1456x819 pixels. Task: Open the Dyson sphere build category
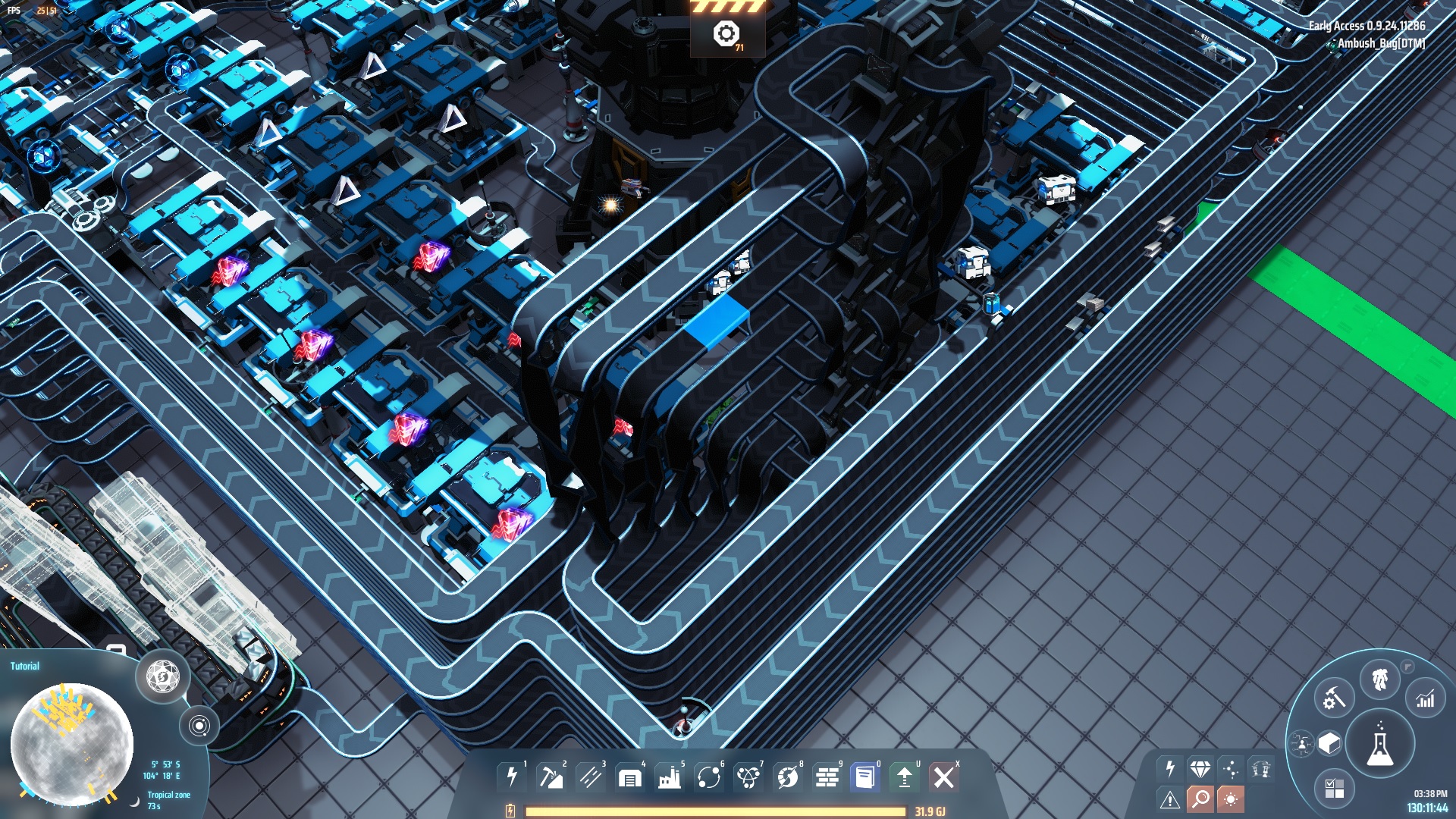tap(748, 777)
